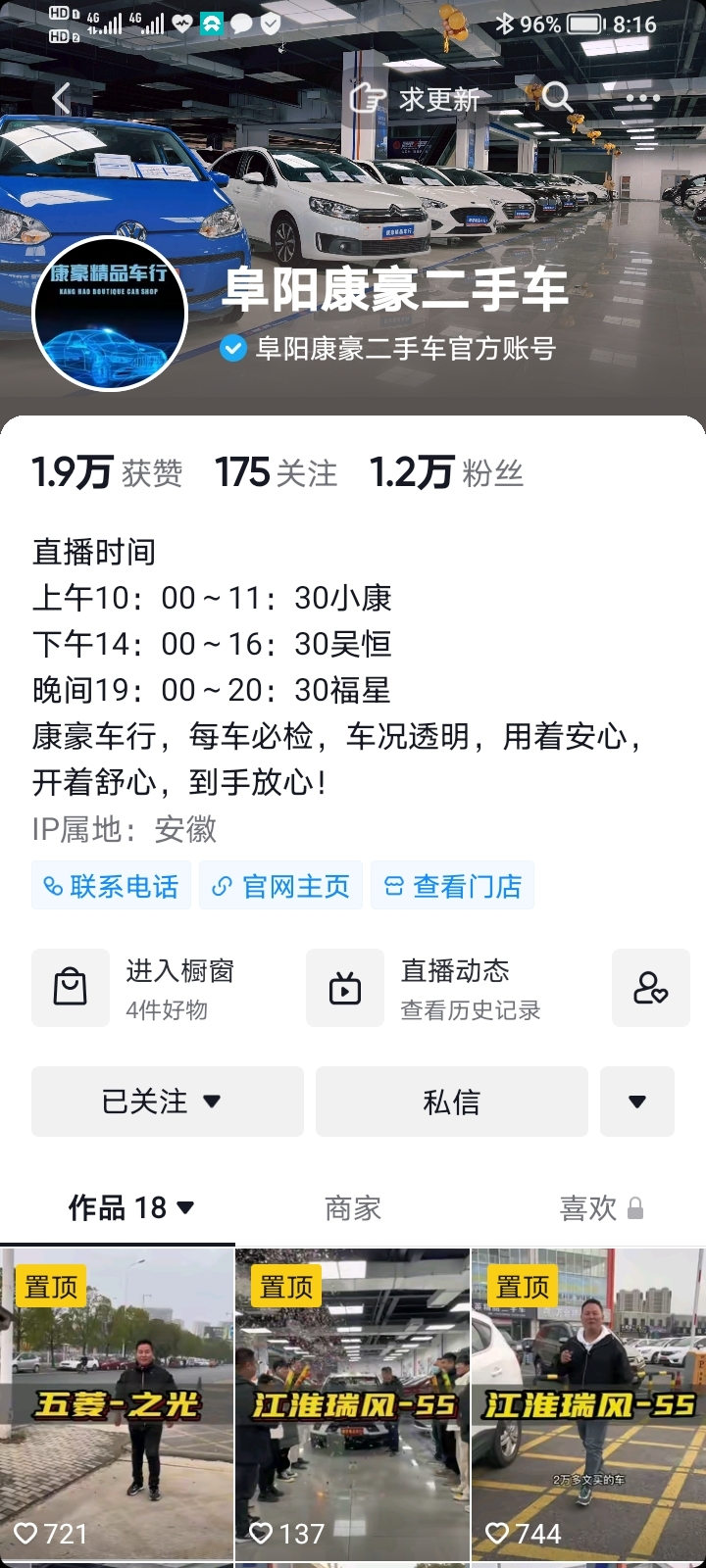The image size is (706, 1568).
Task: Open the 联系电话 contact link
Action: pos(111,886)
